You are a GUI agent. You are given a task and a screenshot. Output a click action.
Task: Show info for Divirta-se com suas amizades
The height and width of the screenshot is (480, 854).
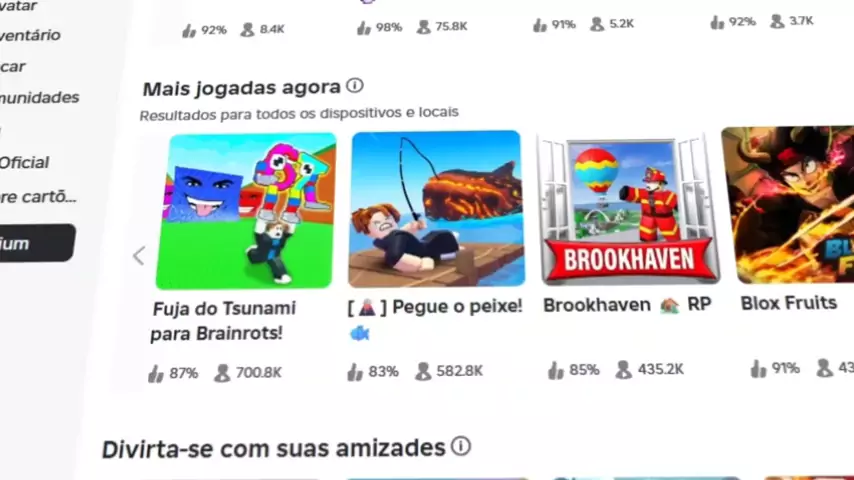[x=460, y=446]
